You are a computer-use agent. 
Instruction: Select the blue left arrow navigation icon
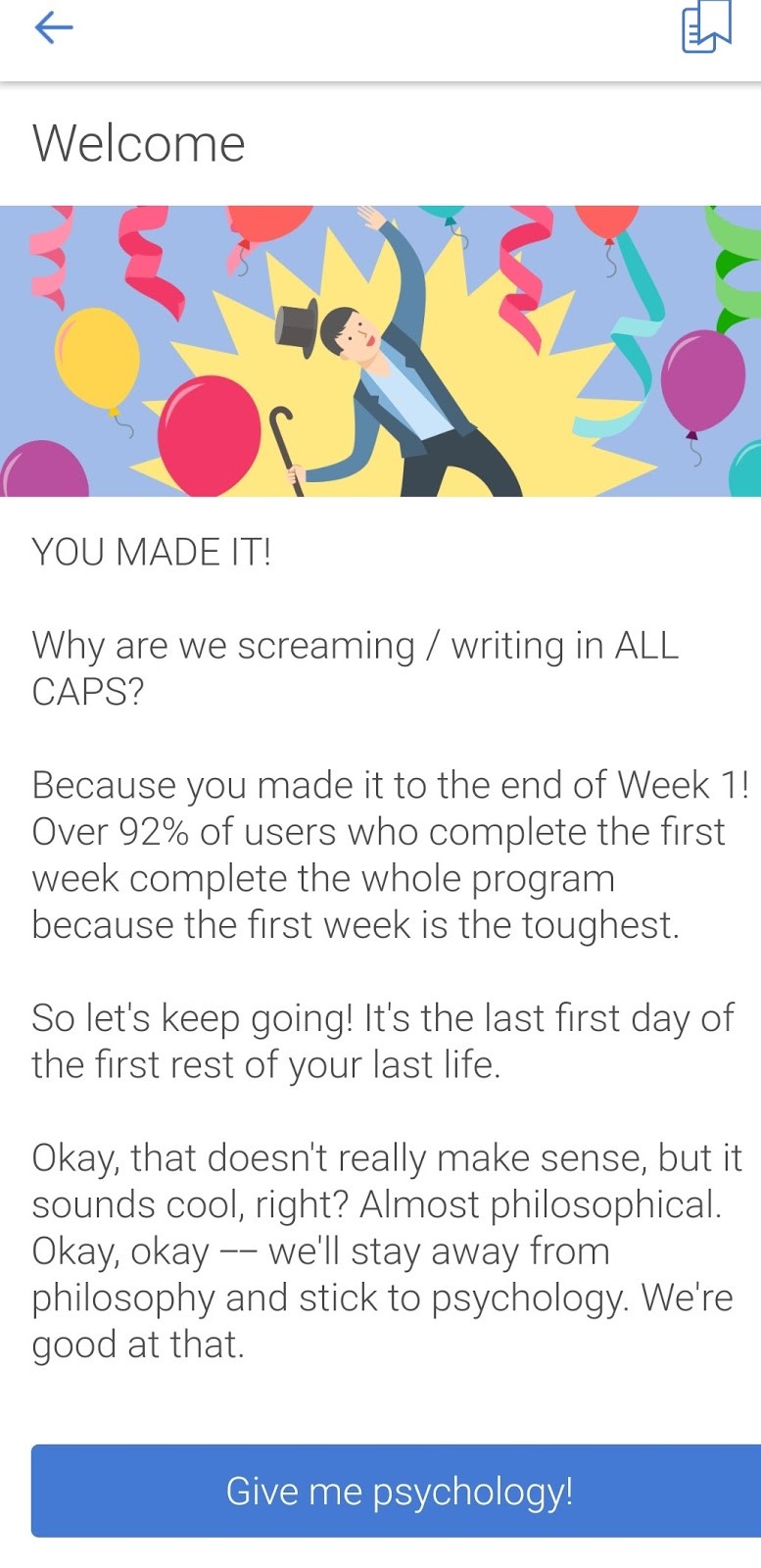click(53, 27)
